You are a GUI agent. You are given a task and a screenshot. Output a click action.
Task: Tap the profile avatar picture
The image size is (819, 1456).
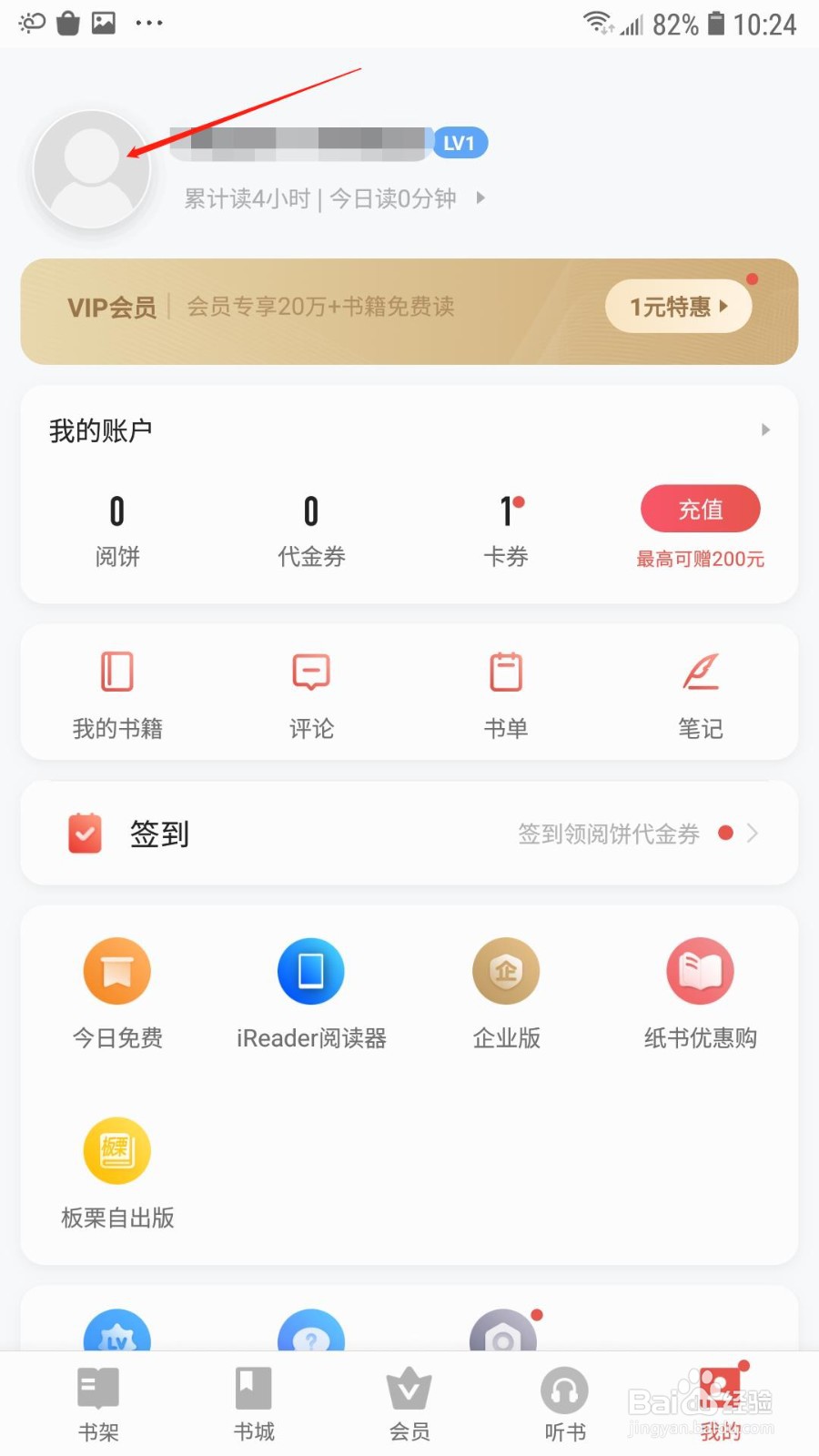coord(92,169)
